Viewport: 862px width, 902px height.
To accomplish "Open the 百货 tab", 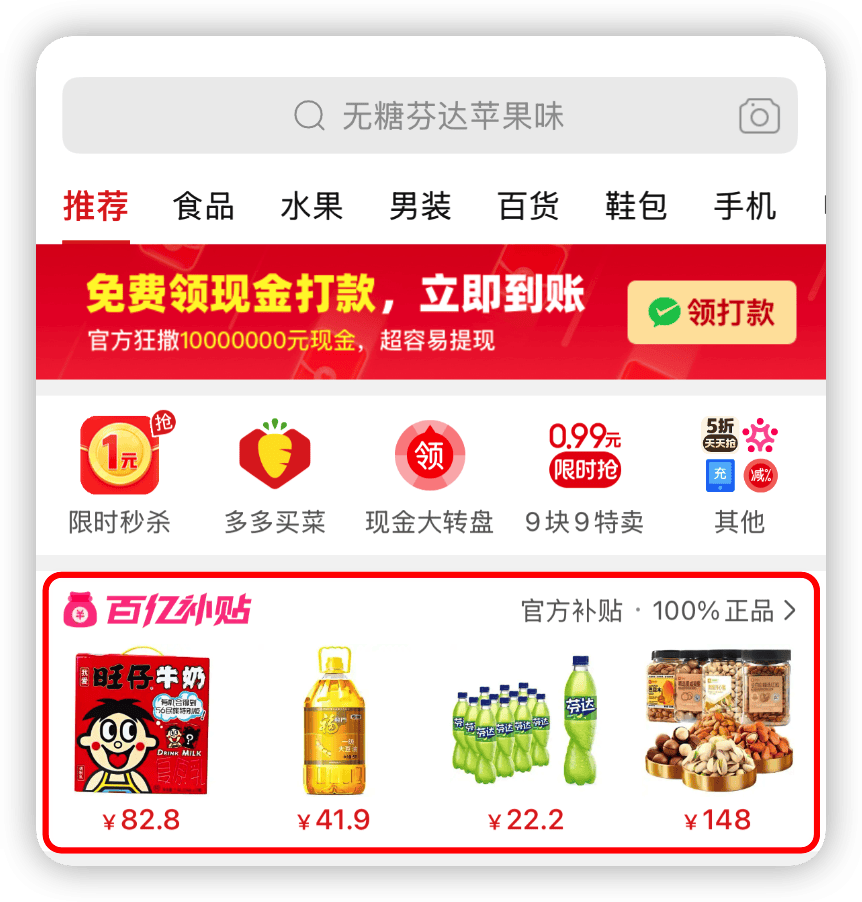I will pos(528,207).
